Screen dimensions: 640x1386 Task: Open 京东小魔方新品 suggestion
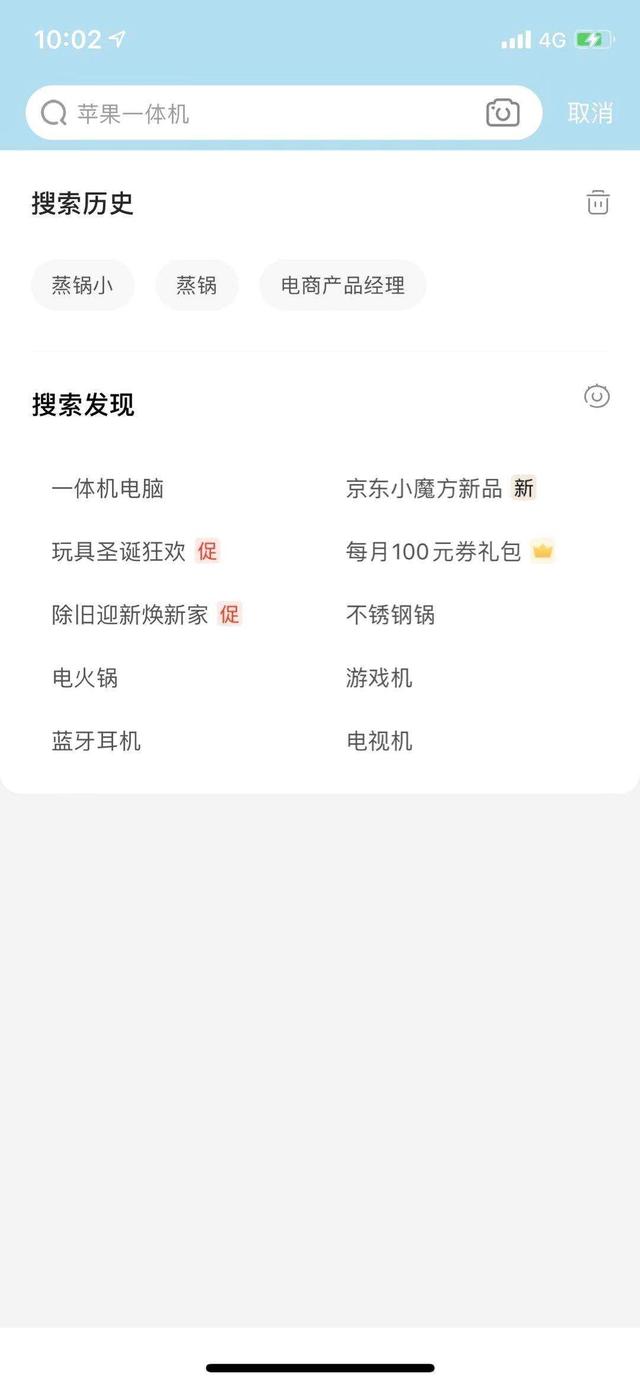tap(424, 489)
